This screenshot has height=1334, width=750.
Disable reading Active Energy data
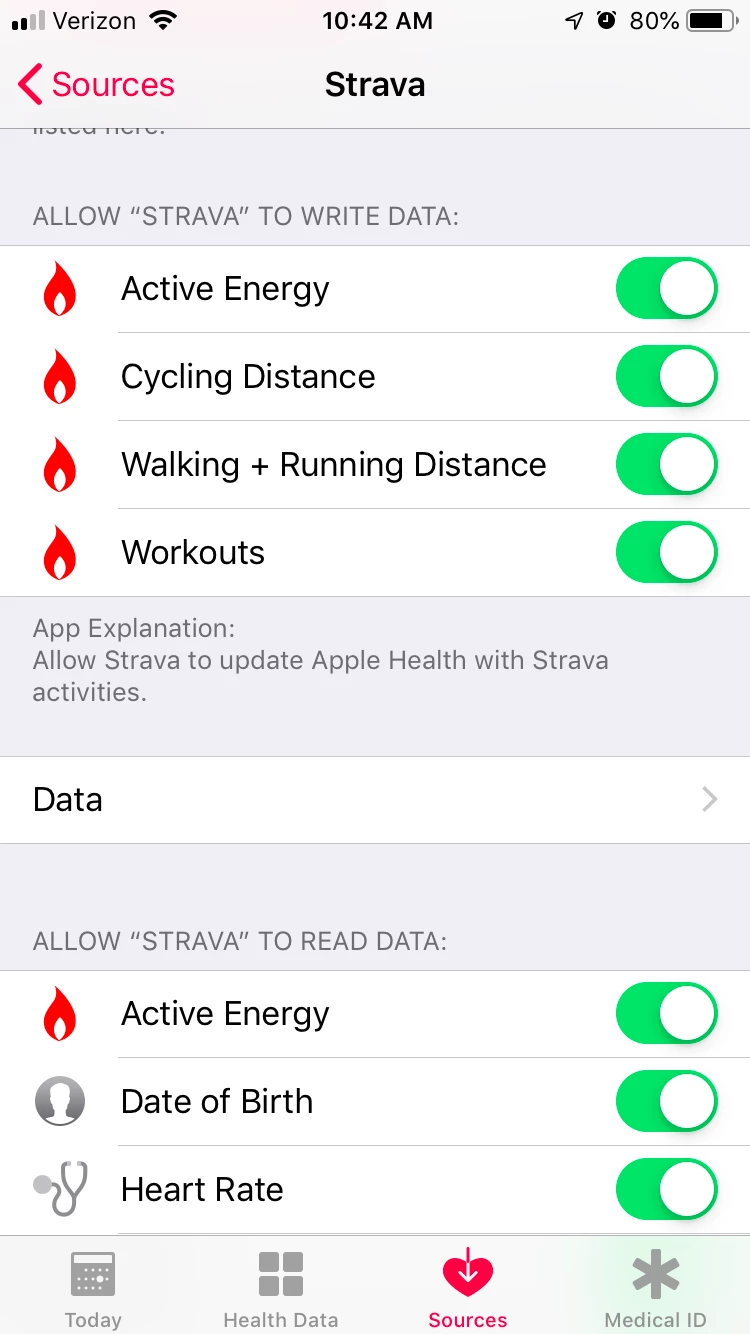[x=667, y=1014]
